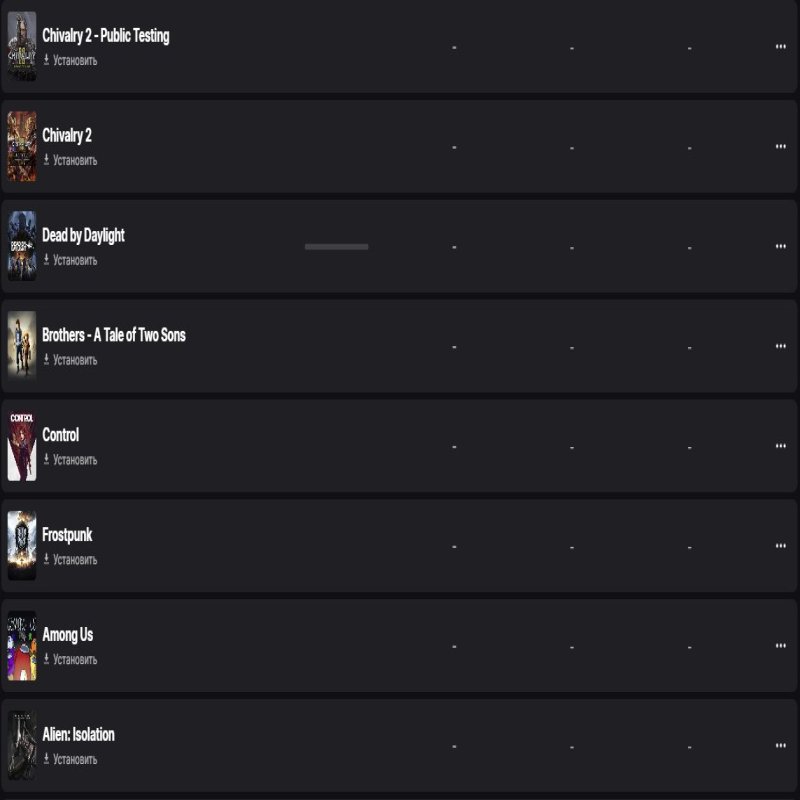Open the three-dot menu for Control
The width and height of the screenshot is (800, 800).
(x=780, y=446)
